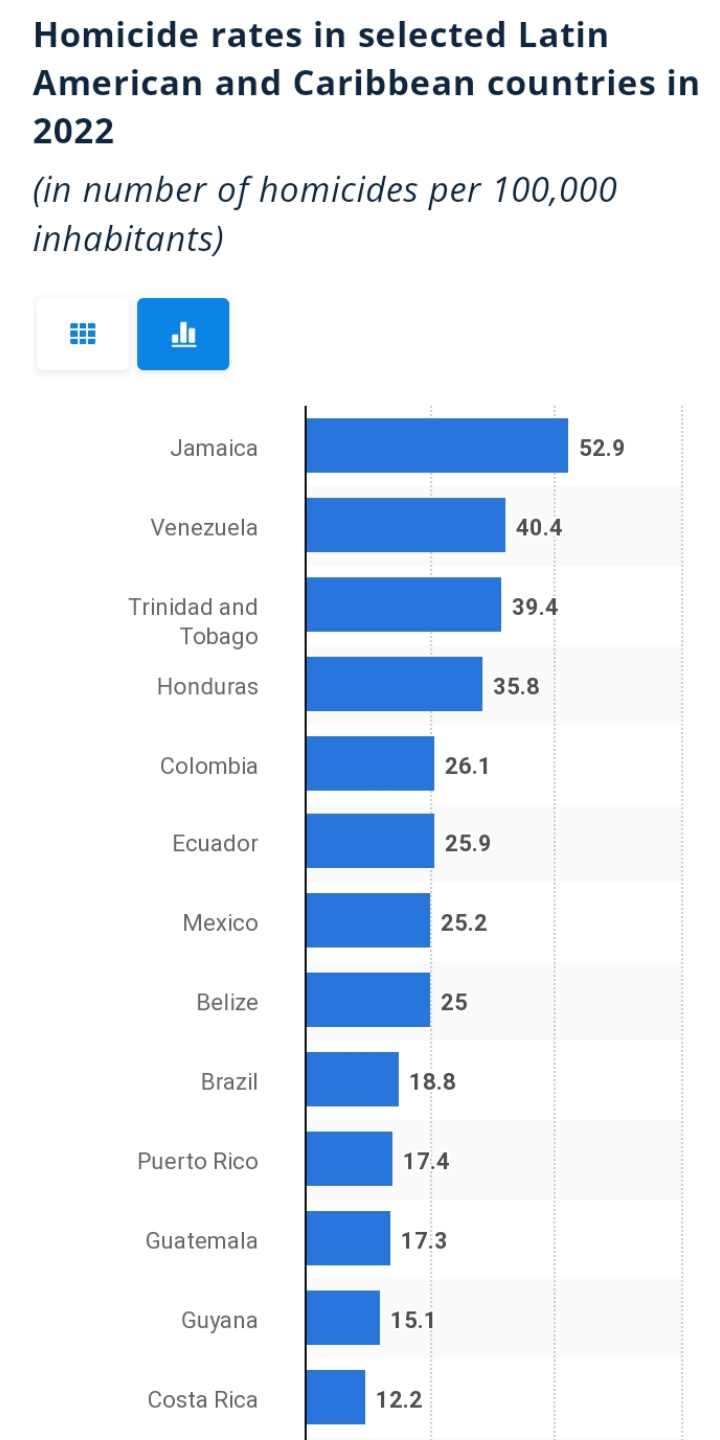Click the Jamaica axis label
This screenshot has width=720, height=1440.
tap(211, 447)
